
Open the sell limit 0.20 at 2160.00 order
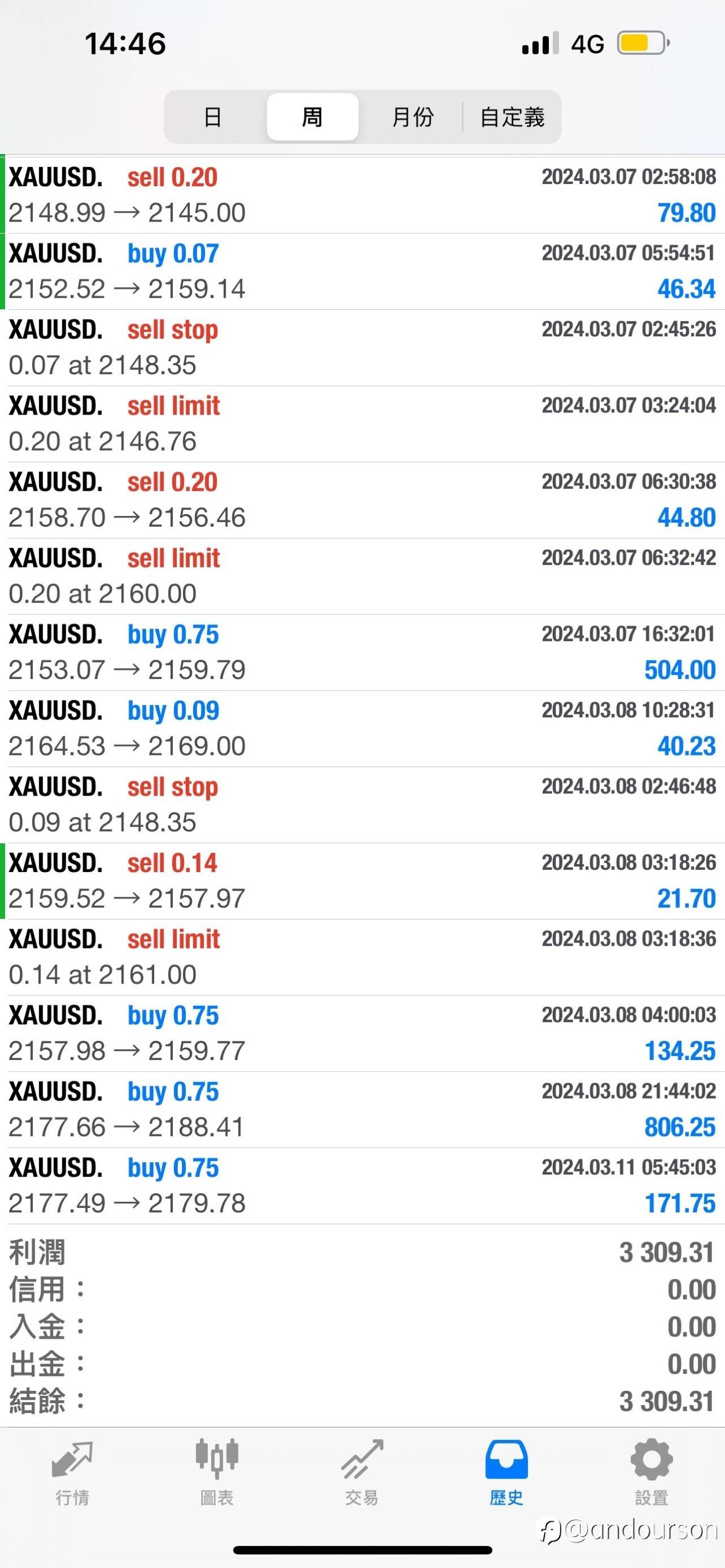[x=362, y=576]
